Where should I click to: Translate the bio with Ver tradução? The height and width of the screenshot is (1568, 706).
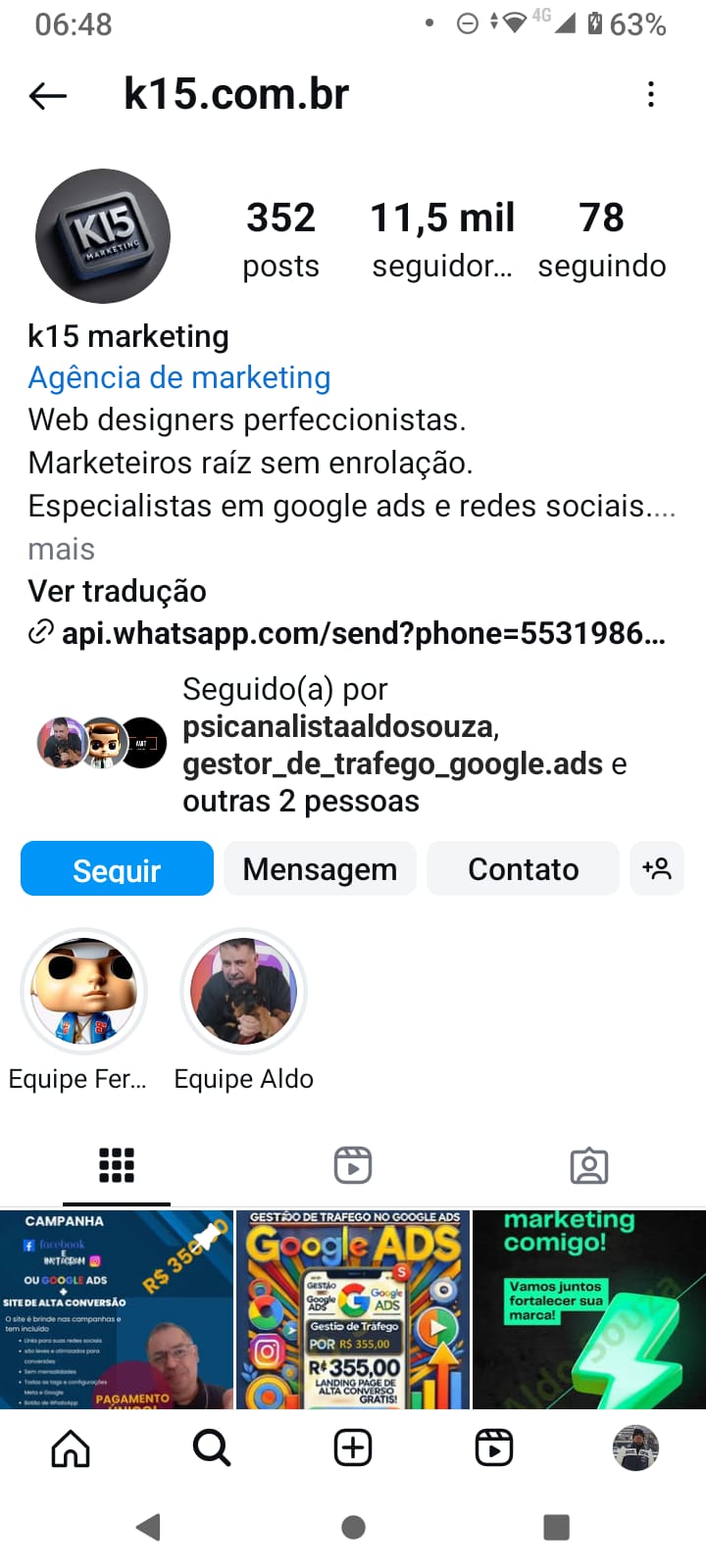pos(117,591)
